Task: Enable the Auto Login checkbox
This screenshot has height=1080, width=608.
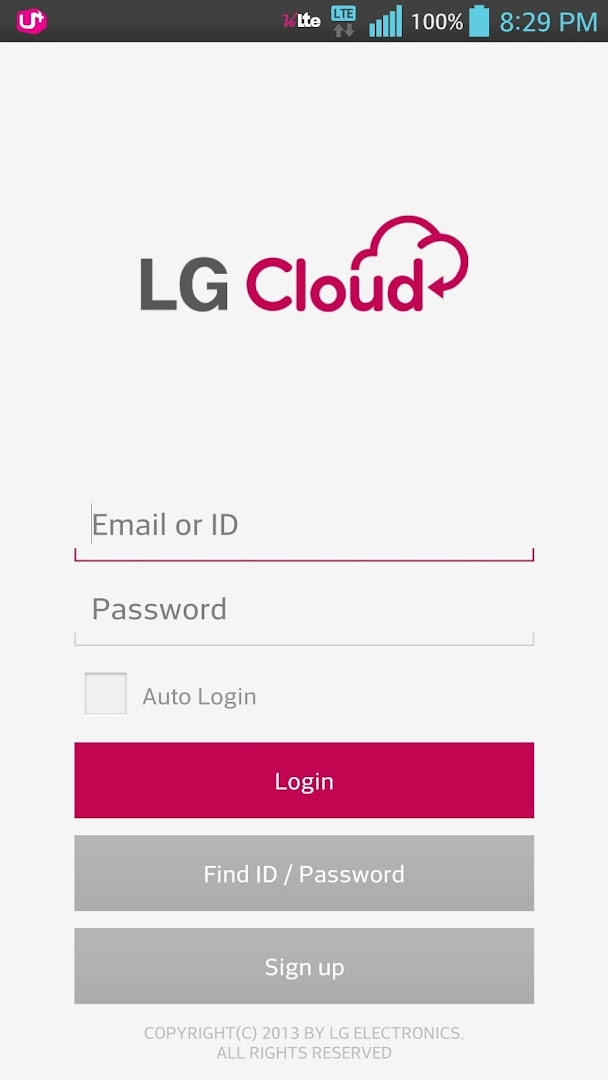Action: [106, 694]
